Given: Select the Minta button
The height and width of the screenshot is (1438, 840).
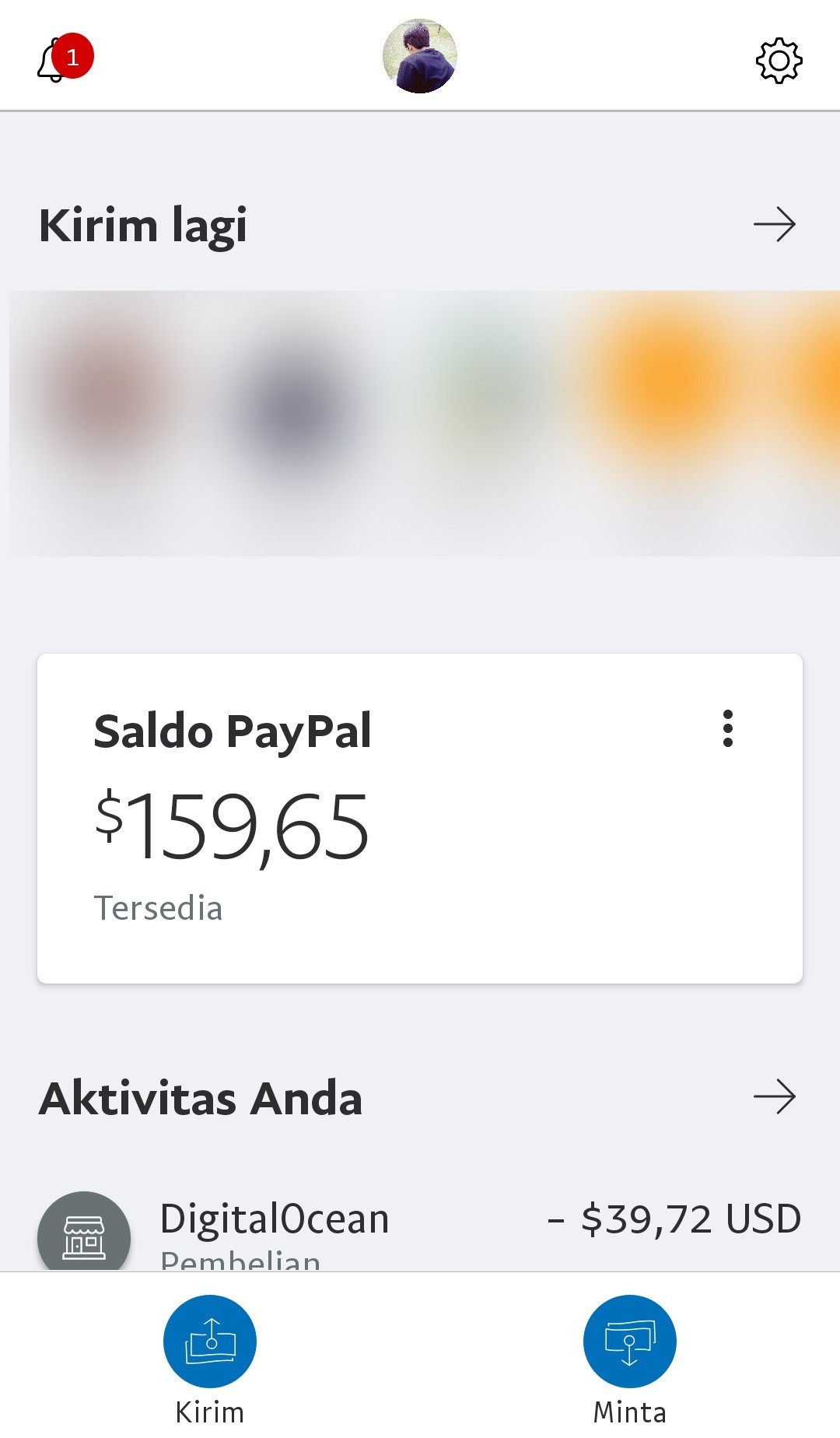Looking at the screenshot, I should [630, 1342].
